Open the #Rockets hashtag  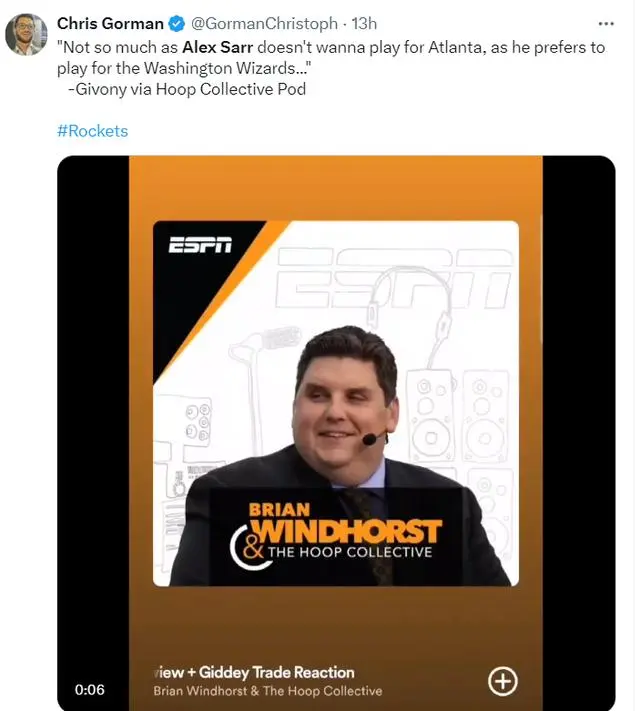coord(93,131)
